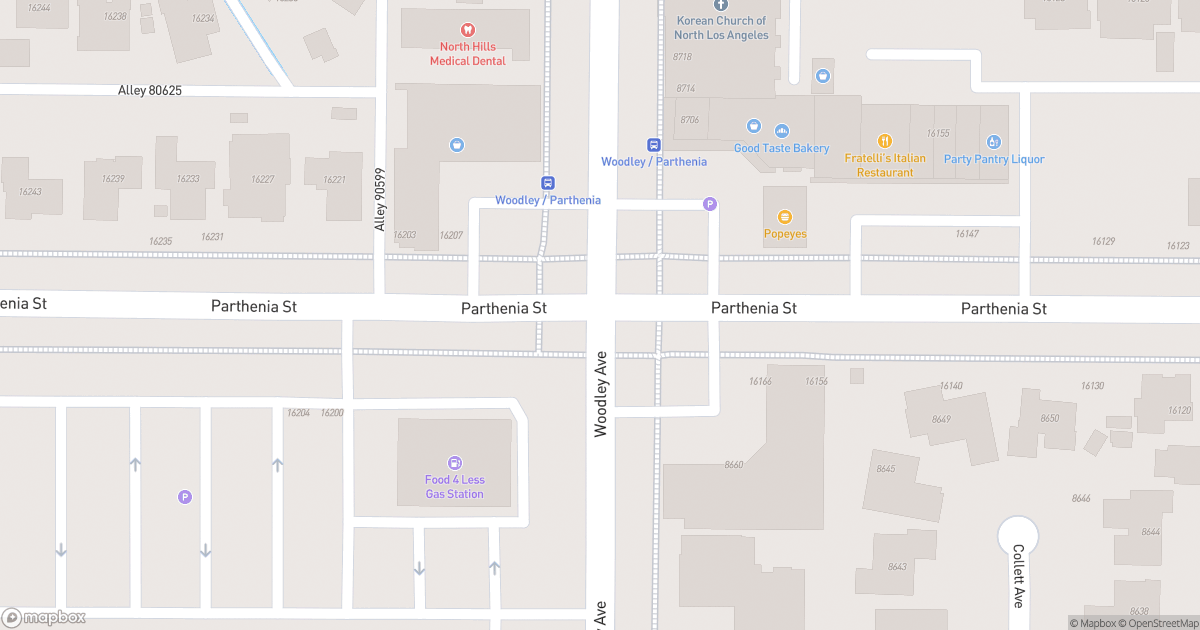Open Fratelli's Italian Restaurant marker

click(884, 142)
